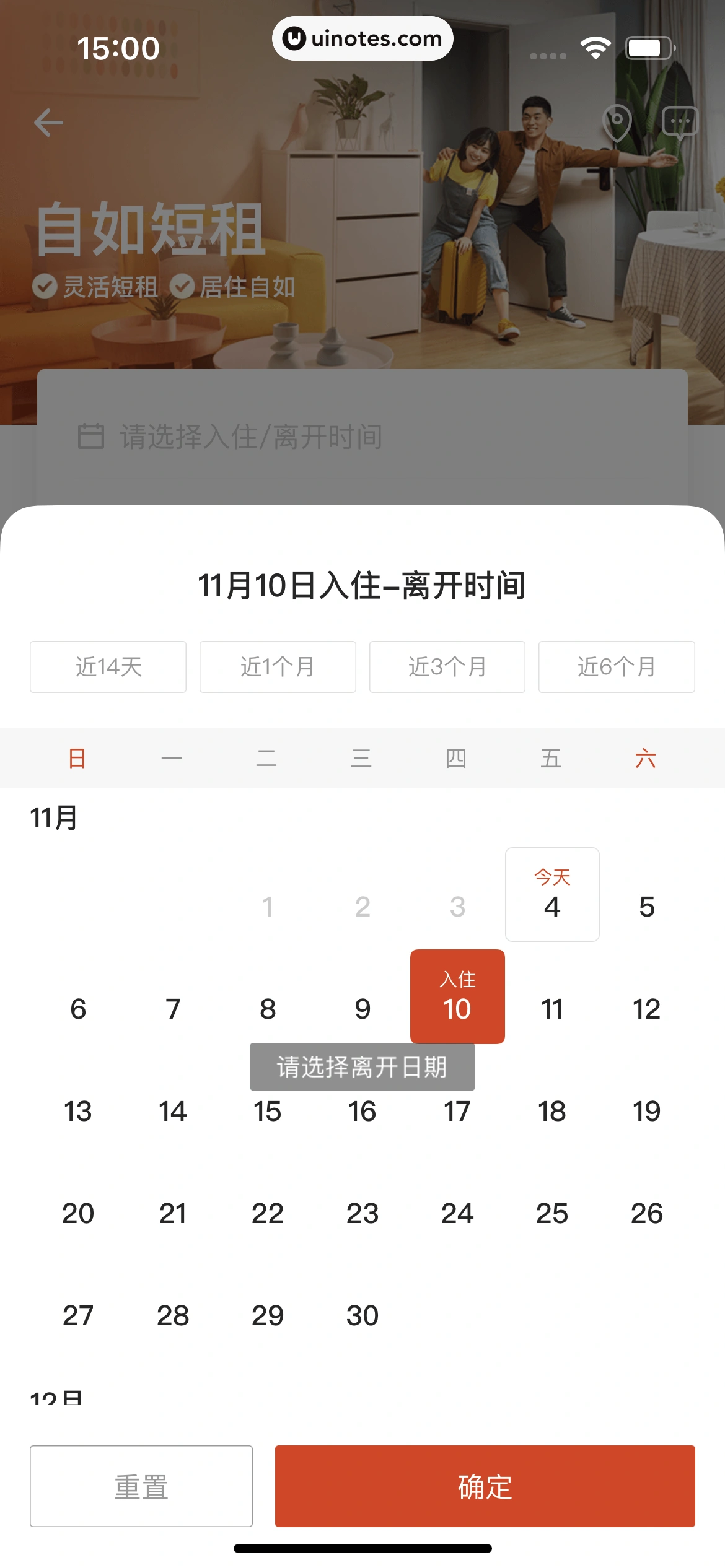Select the 近6个月 quick range option

(x=617, y=666)
